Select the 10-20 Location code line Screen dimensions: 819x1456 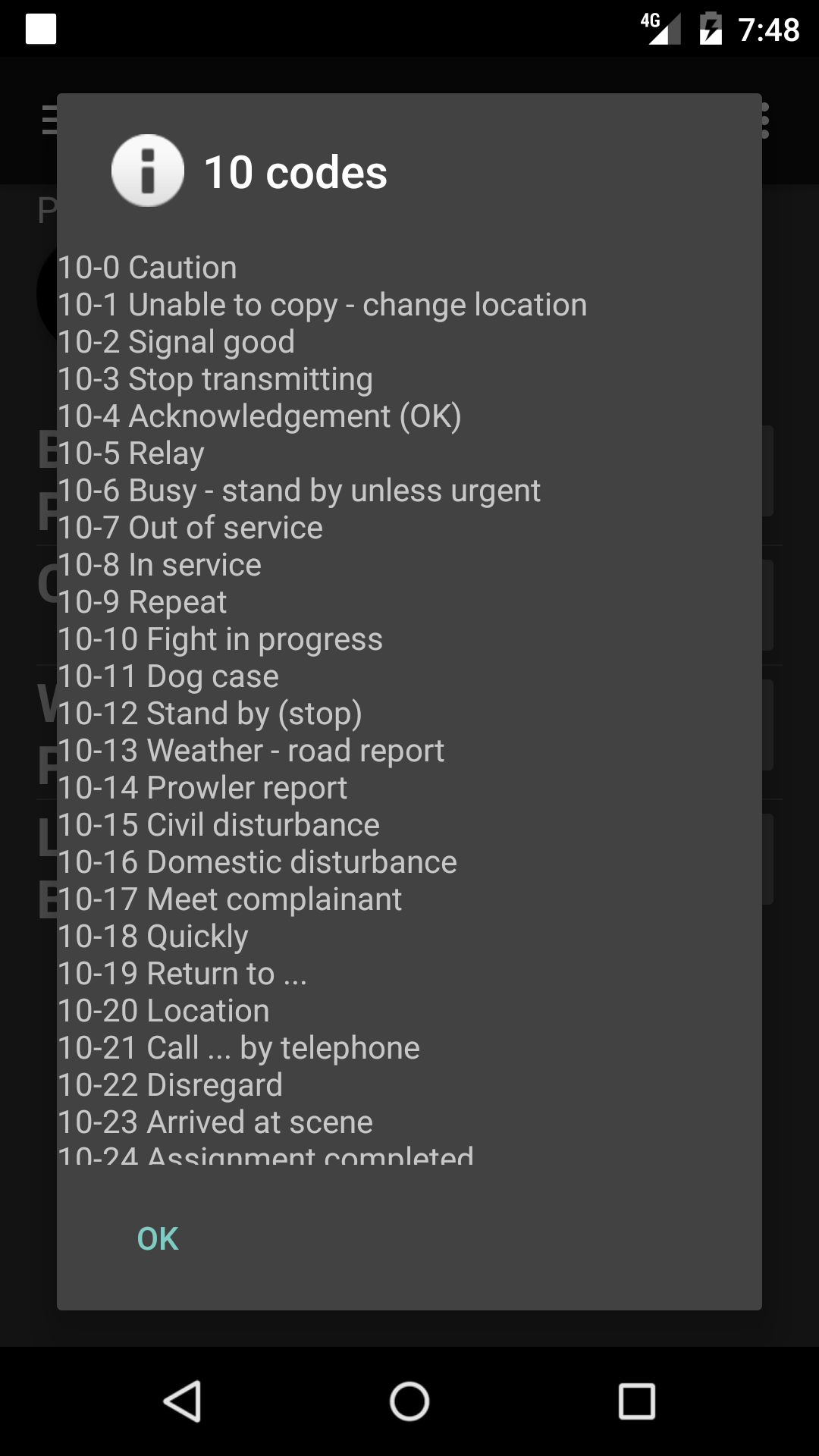tap(164, 1010)
